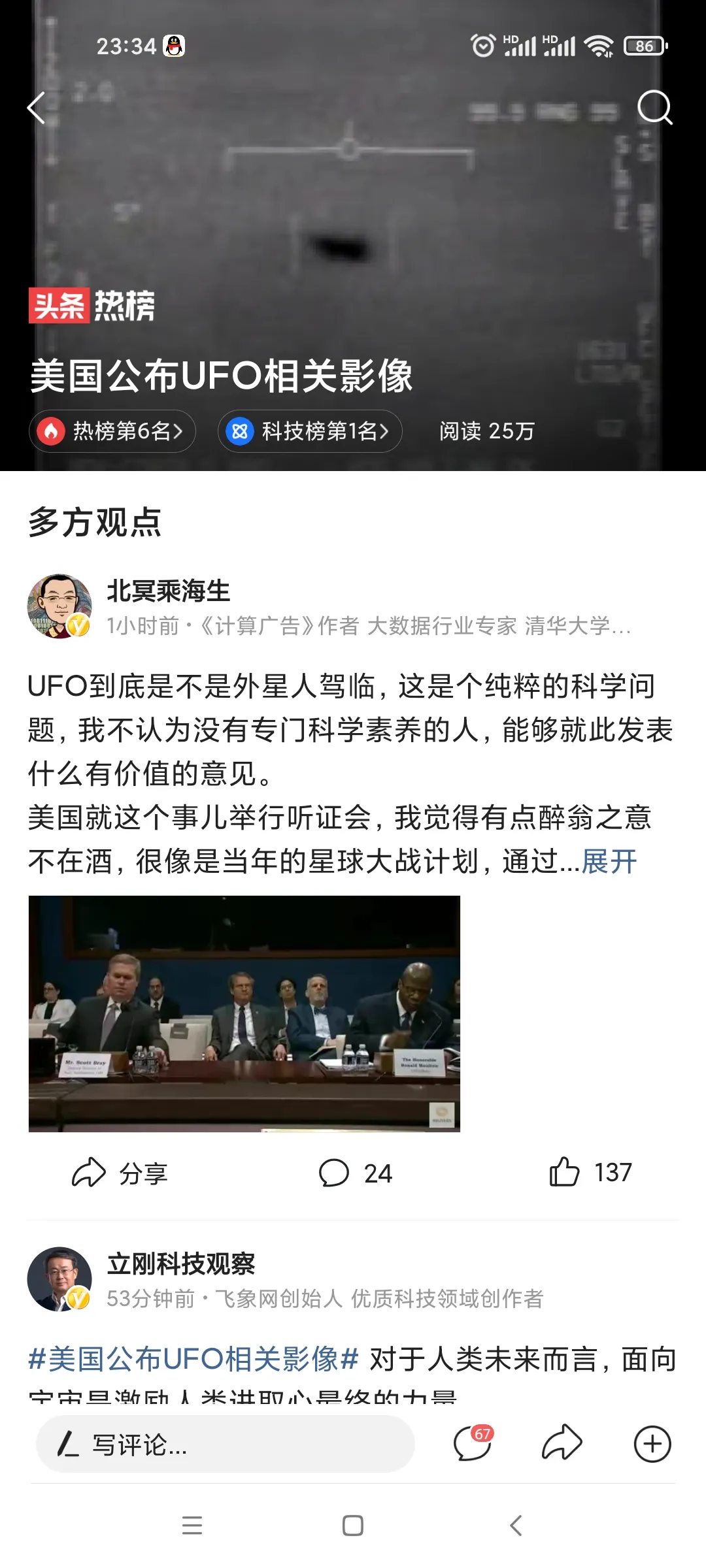Open the 科技榜第1名 ranking chip
The image size is (706, 1568).
coord(309,431)
